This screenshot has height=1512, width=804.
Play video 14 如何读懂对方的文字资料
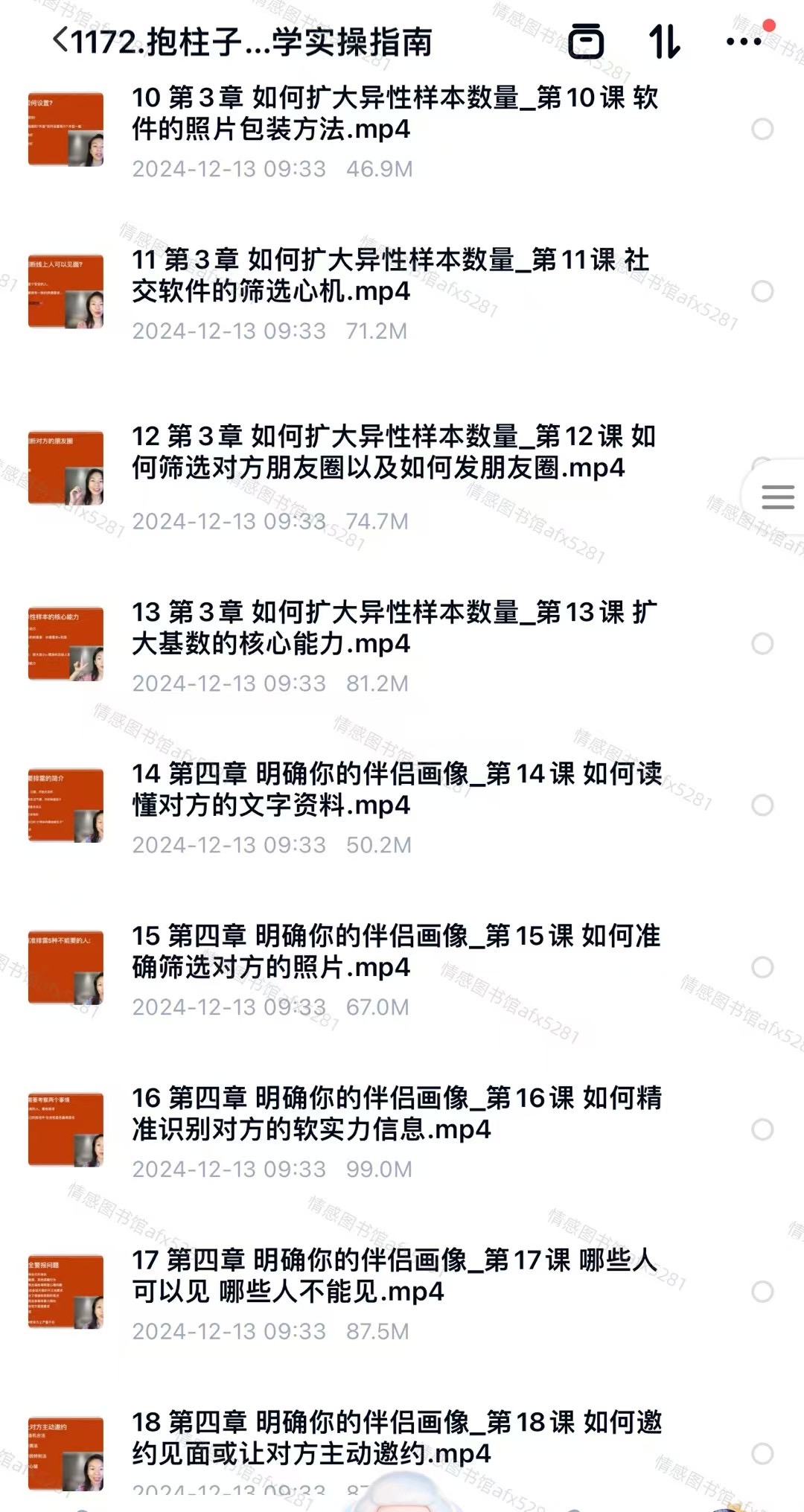pos(395,789)
